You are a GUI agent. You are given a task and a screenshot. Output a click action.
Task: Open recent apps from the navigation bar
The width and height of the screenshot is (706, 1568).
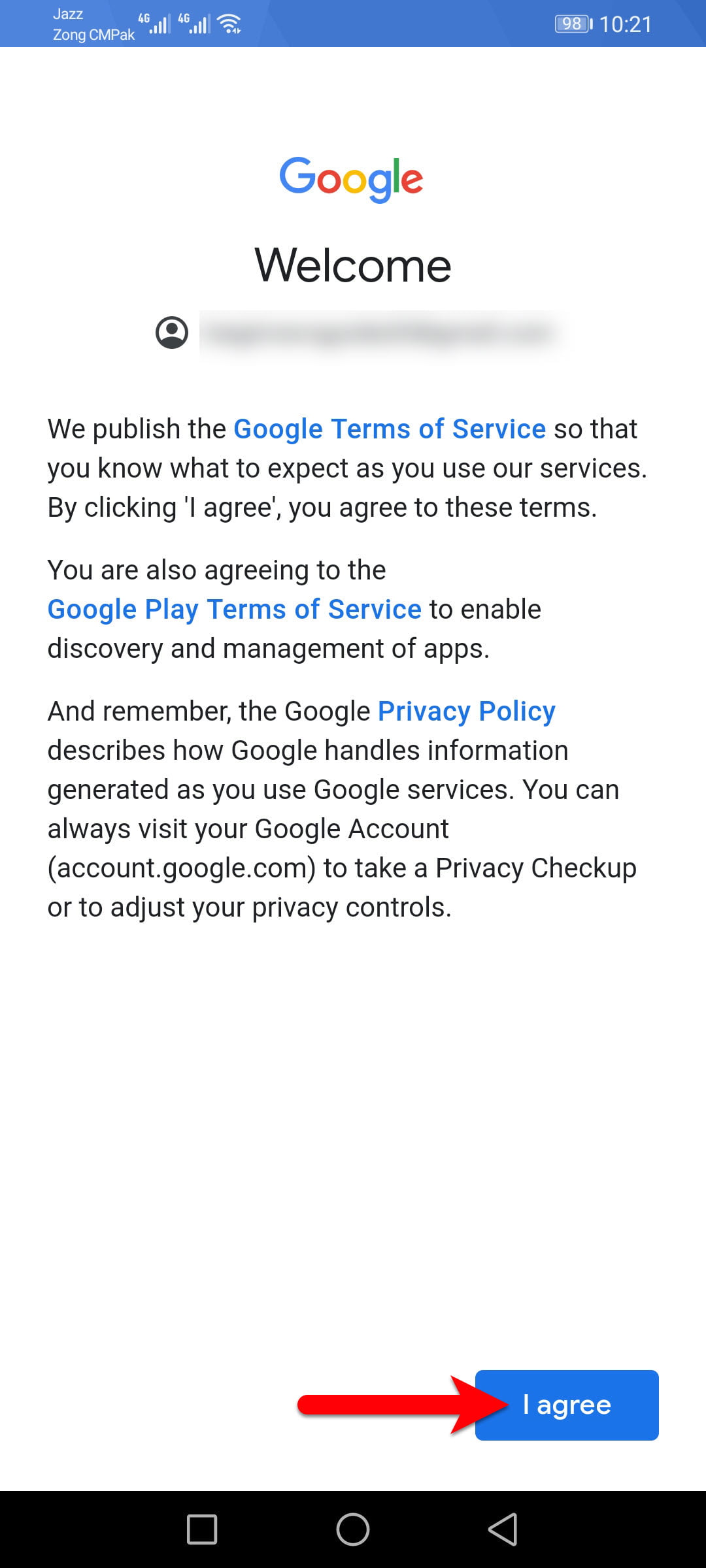point(202,1529)
